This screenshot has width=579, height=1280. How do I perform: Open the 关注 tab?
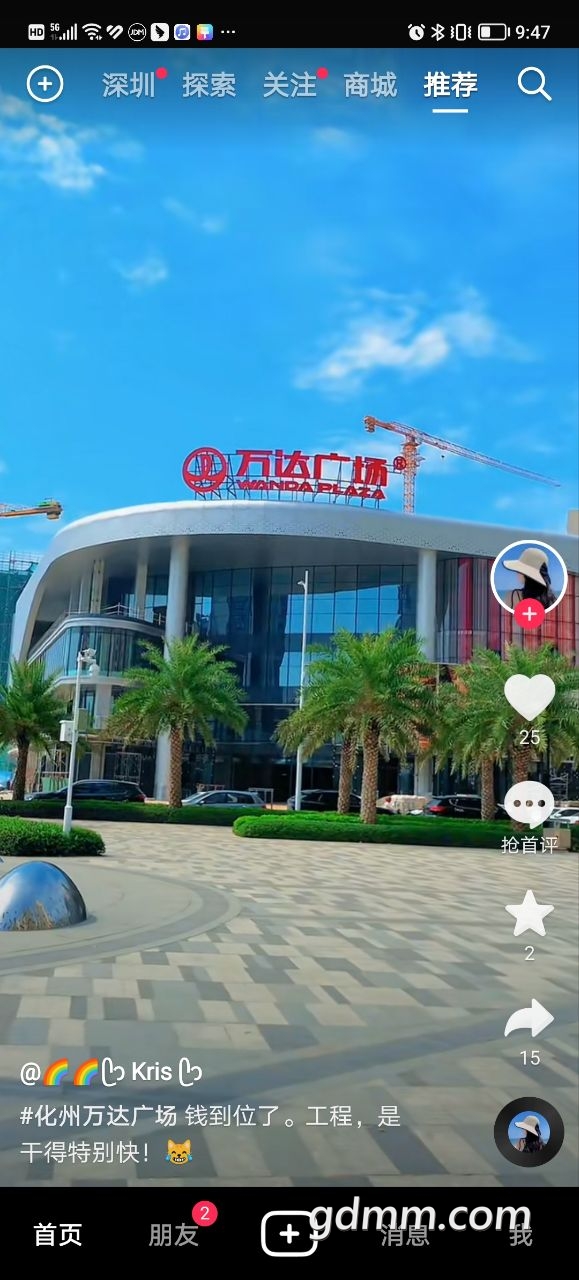pyautogui.click(x=290, y=85)
